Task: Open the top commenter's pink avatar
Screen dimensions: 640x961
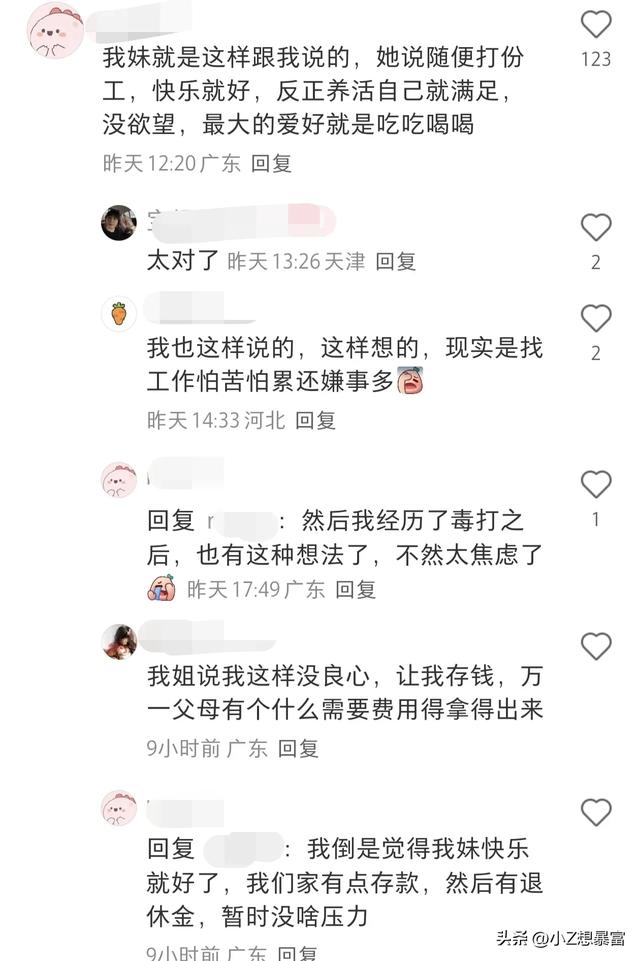Action: pos(55,31)
